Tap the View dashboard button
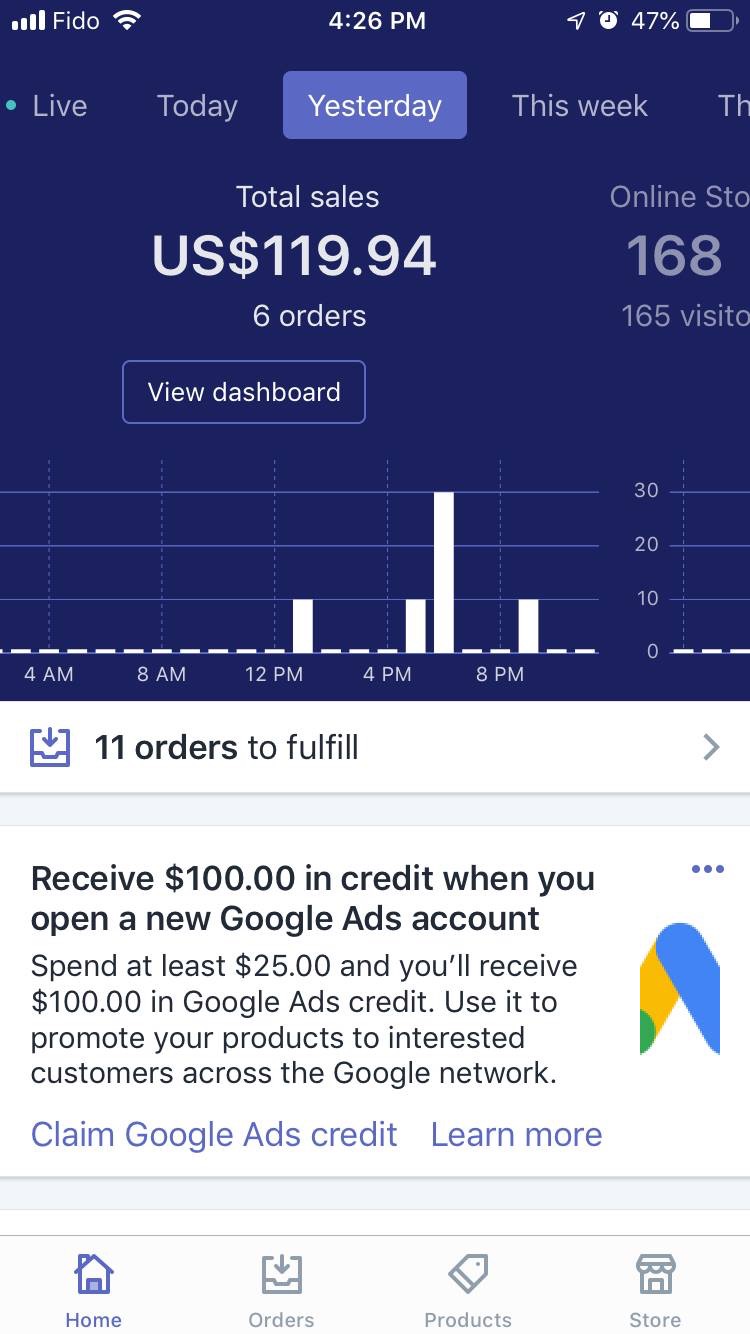The height and width of the screenshot is (1334, 750). pyautogui.click(x=244, y=392)
